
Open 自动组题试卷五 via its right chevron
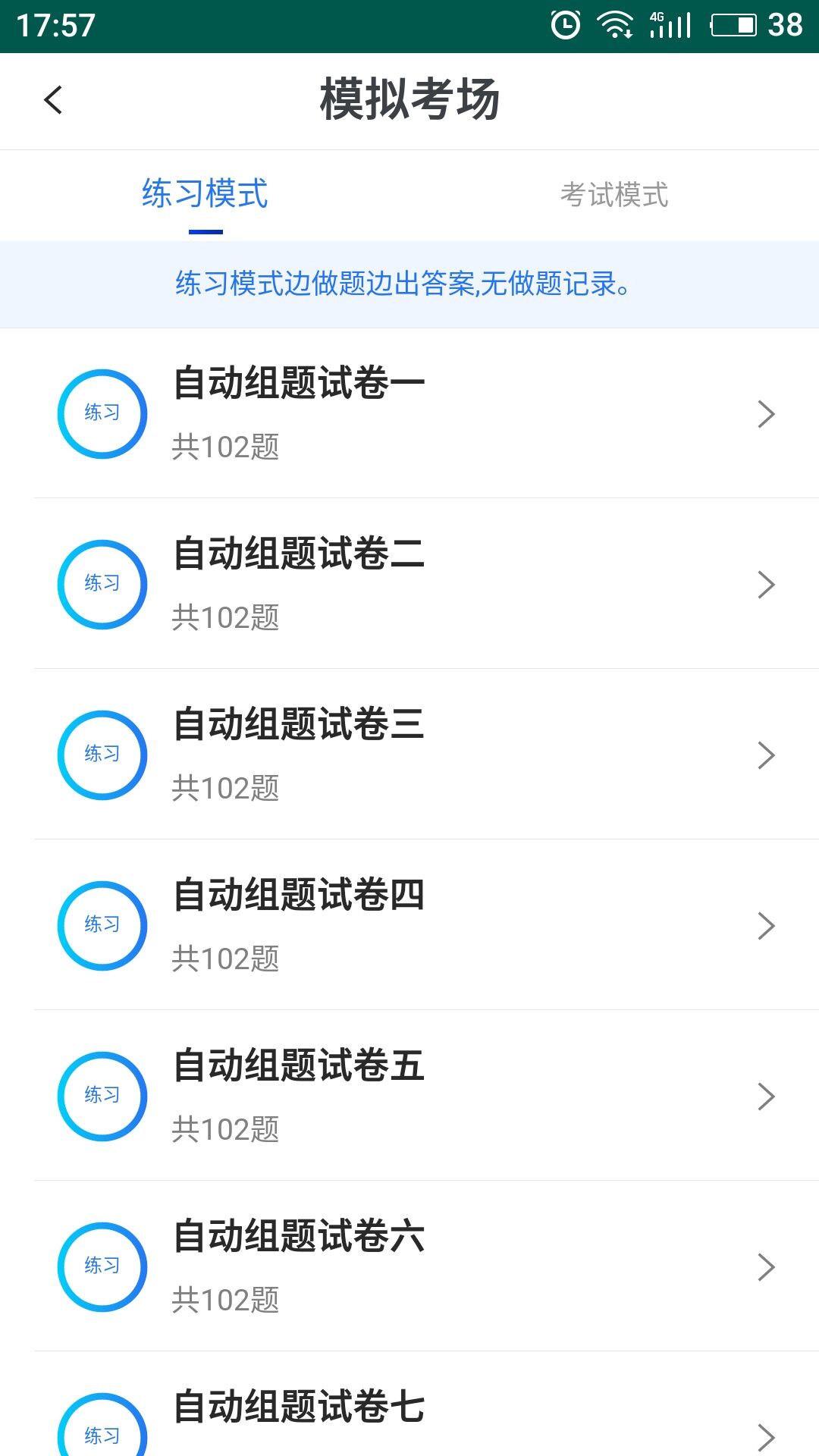[x=766, y=1096]
